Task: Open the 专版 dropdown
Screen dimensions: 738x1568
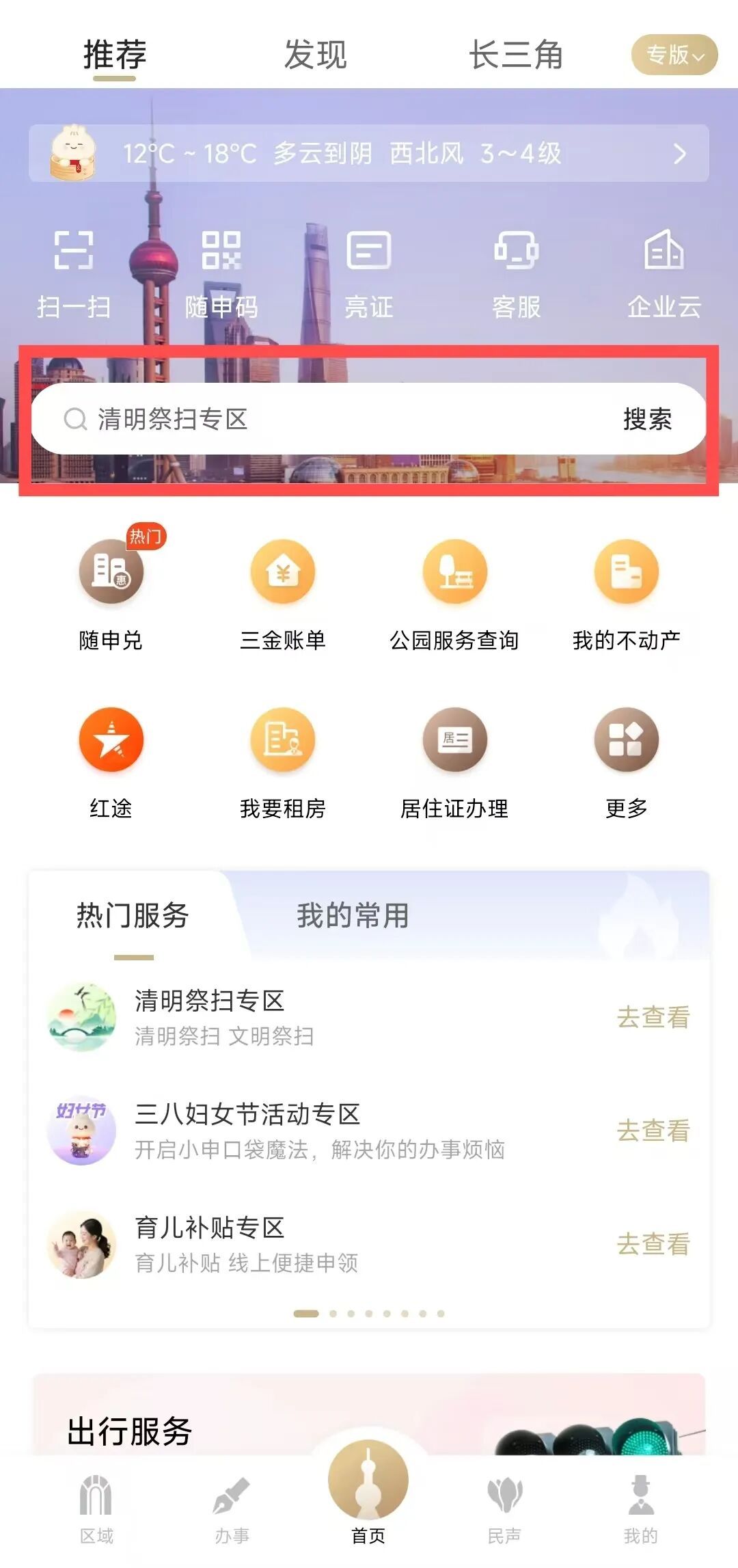Action: [x=674, y=55]
